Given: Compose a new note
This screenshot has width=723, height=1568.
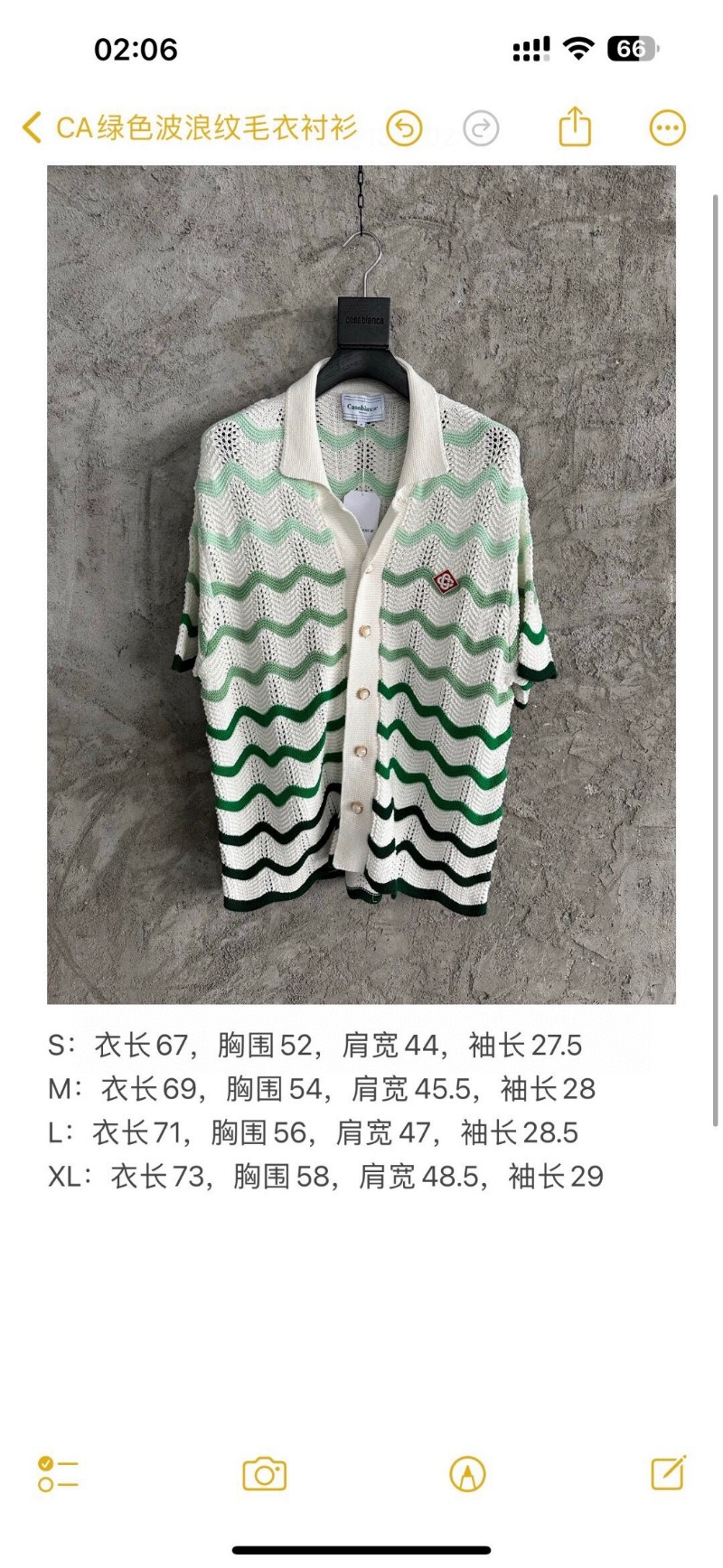Looking at the screenshot, I should (x=668, y=1472).
